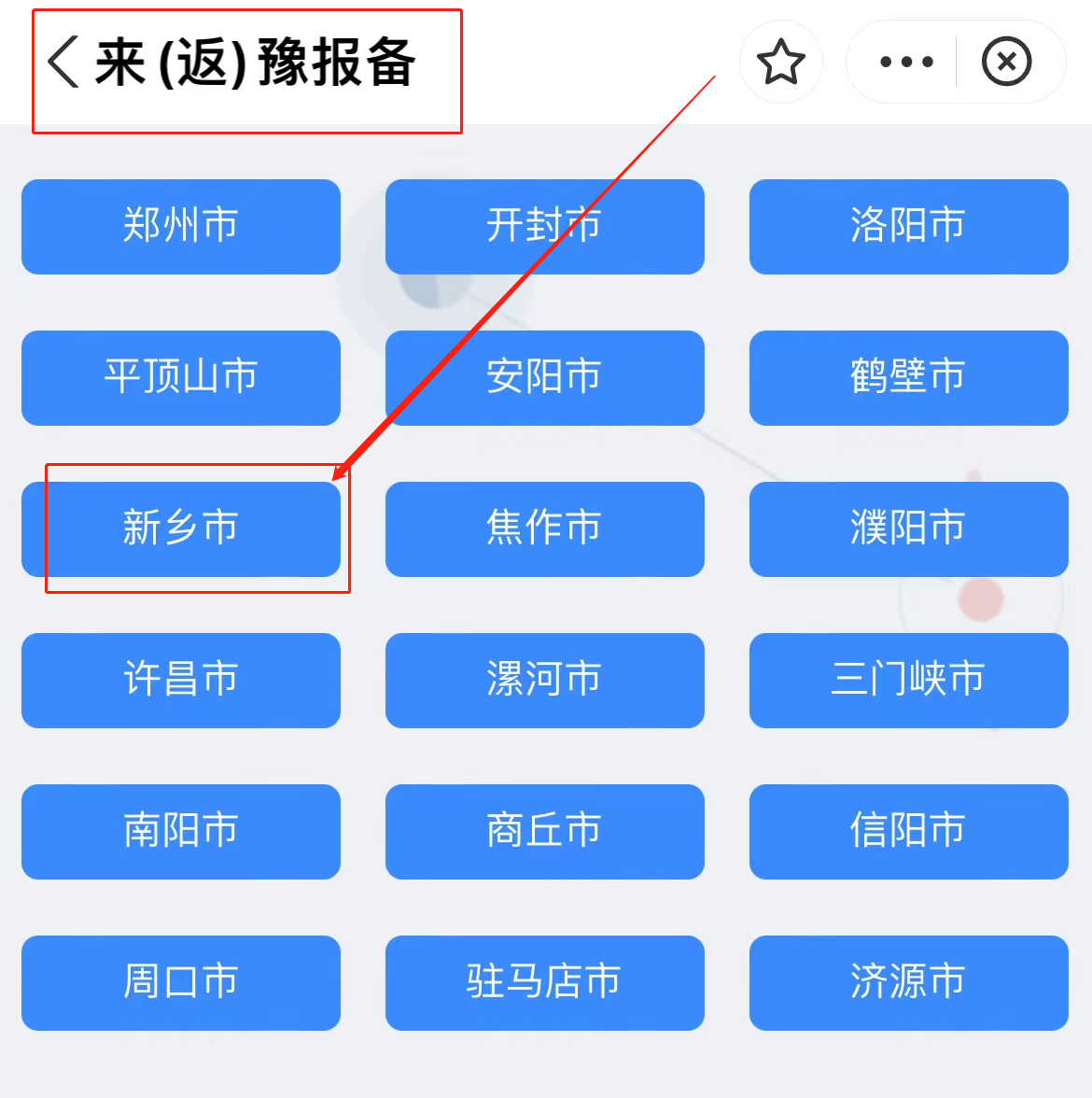Select 许昌市
The width and height of the screenshot is (1092, 1098).
point(181,681)
